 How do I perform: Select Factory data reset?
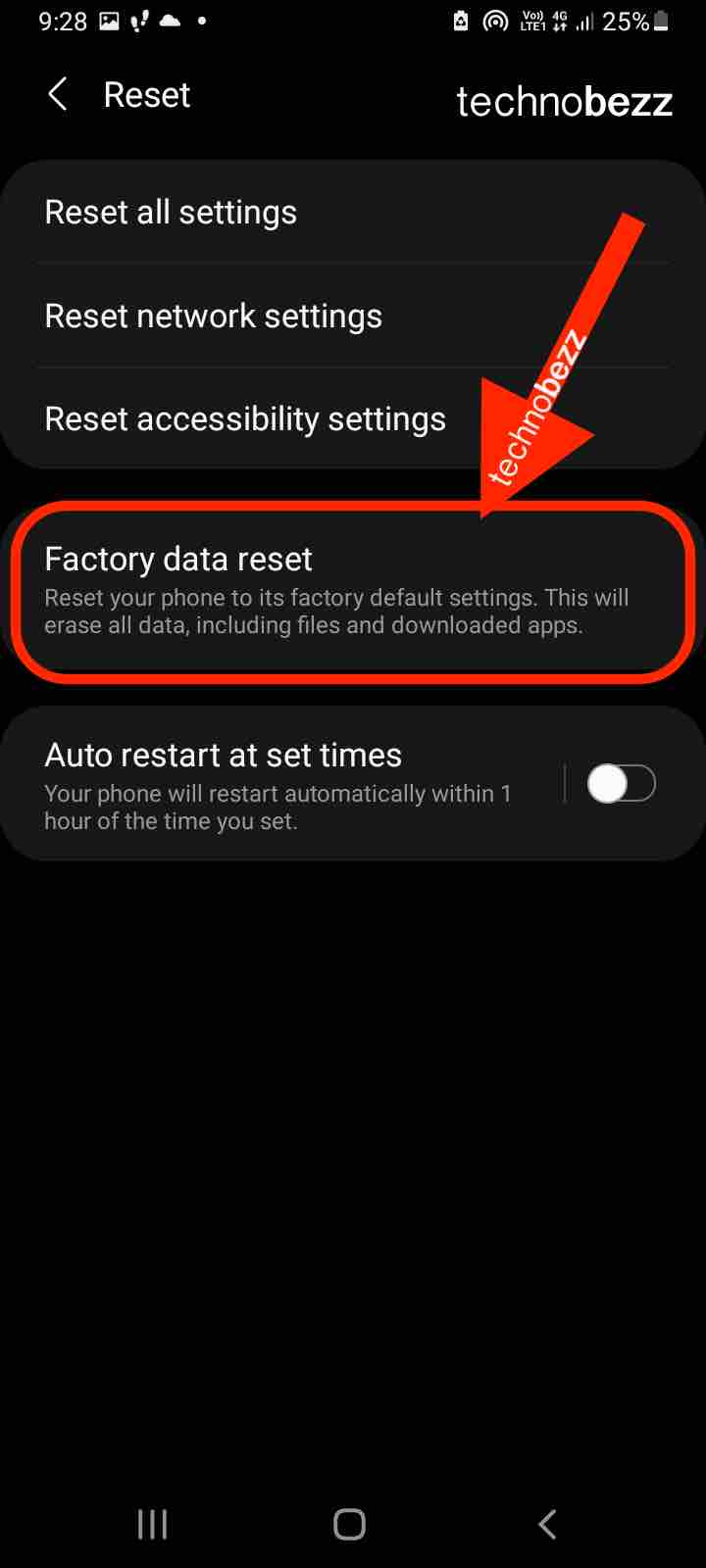click(353, 591)
